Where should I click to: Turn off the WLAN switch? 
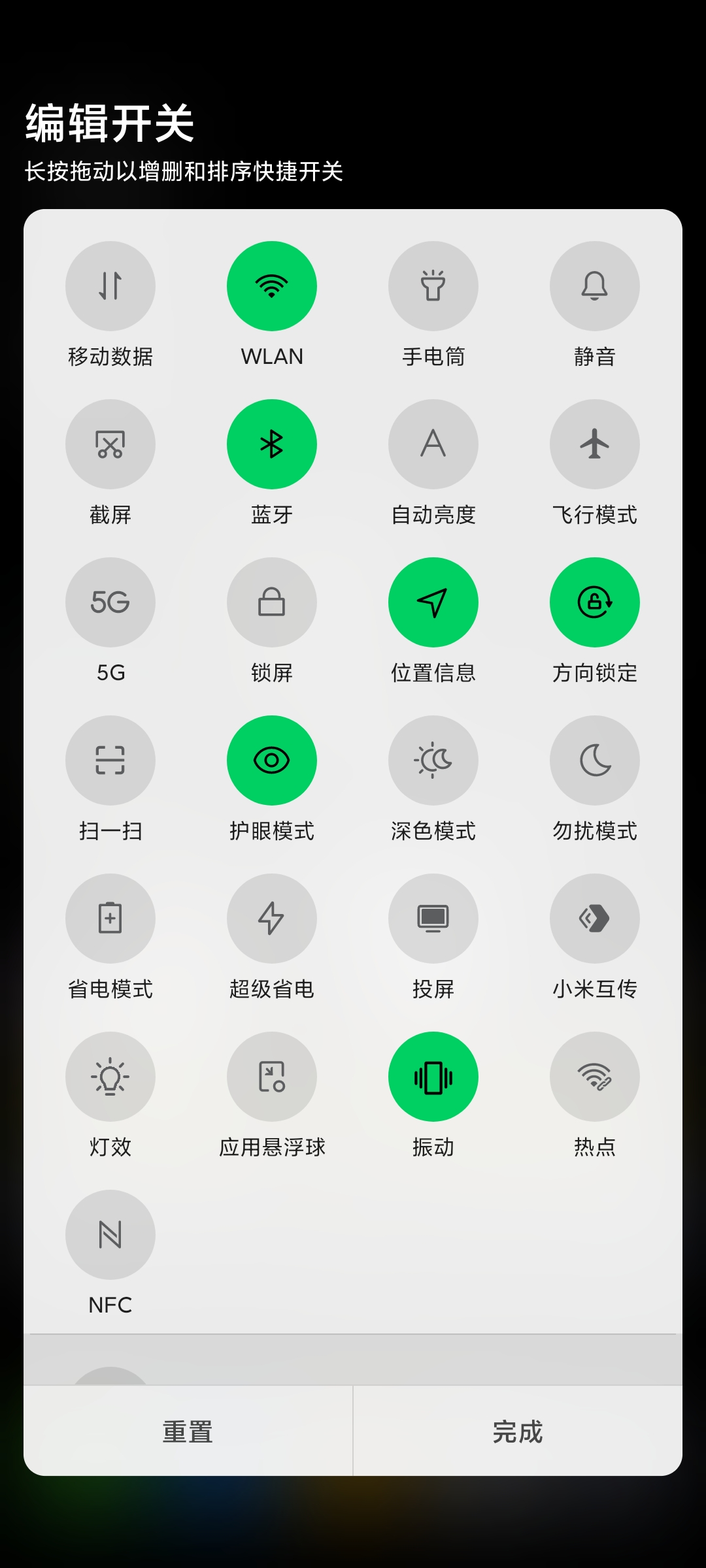click(272, 286)
